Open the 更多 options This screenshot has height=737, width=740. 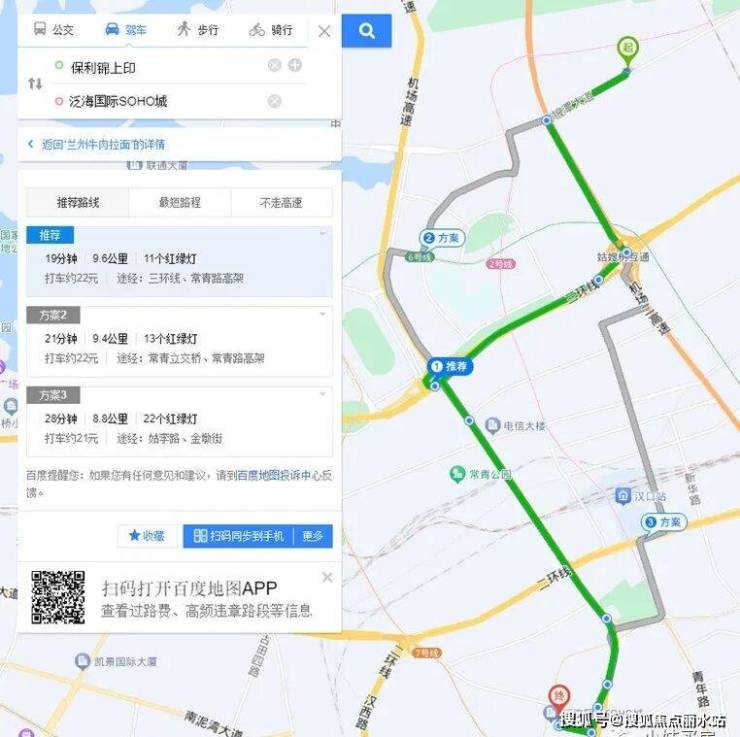pyautogui.click(x=313, y=536)
